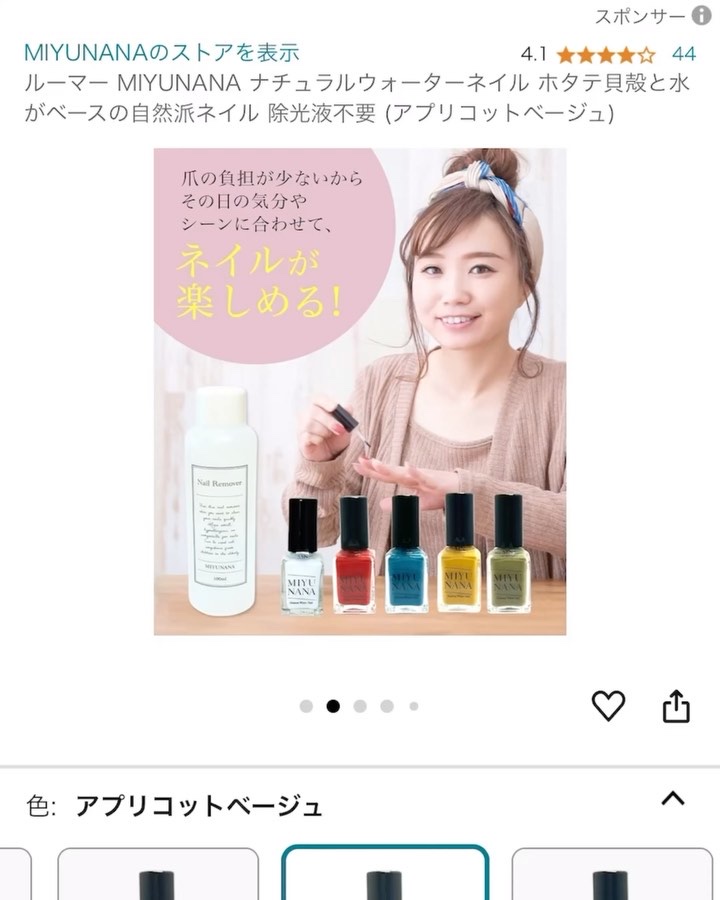Open the color selection section header
This screenshot has height=900, width=720.
point(200,800)
